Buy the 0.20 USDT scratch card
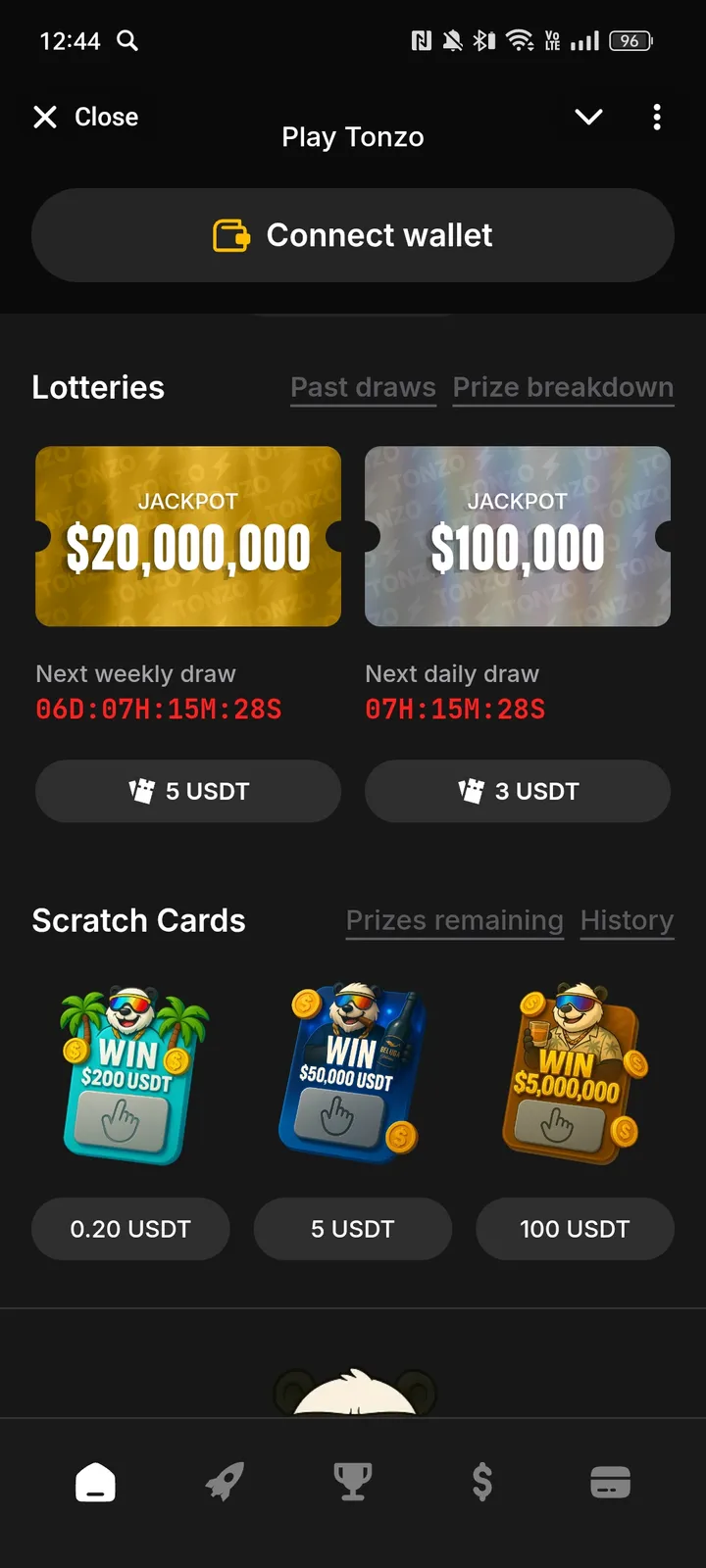The height and width of the screenshot is (1568, 706). click(130, 1229)
